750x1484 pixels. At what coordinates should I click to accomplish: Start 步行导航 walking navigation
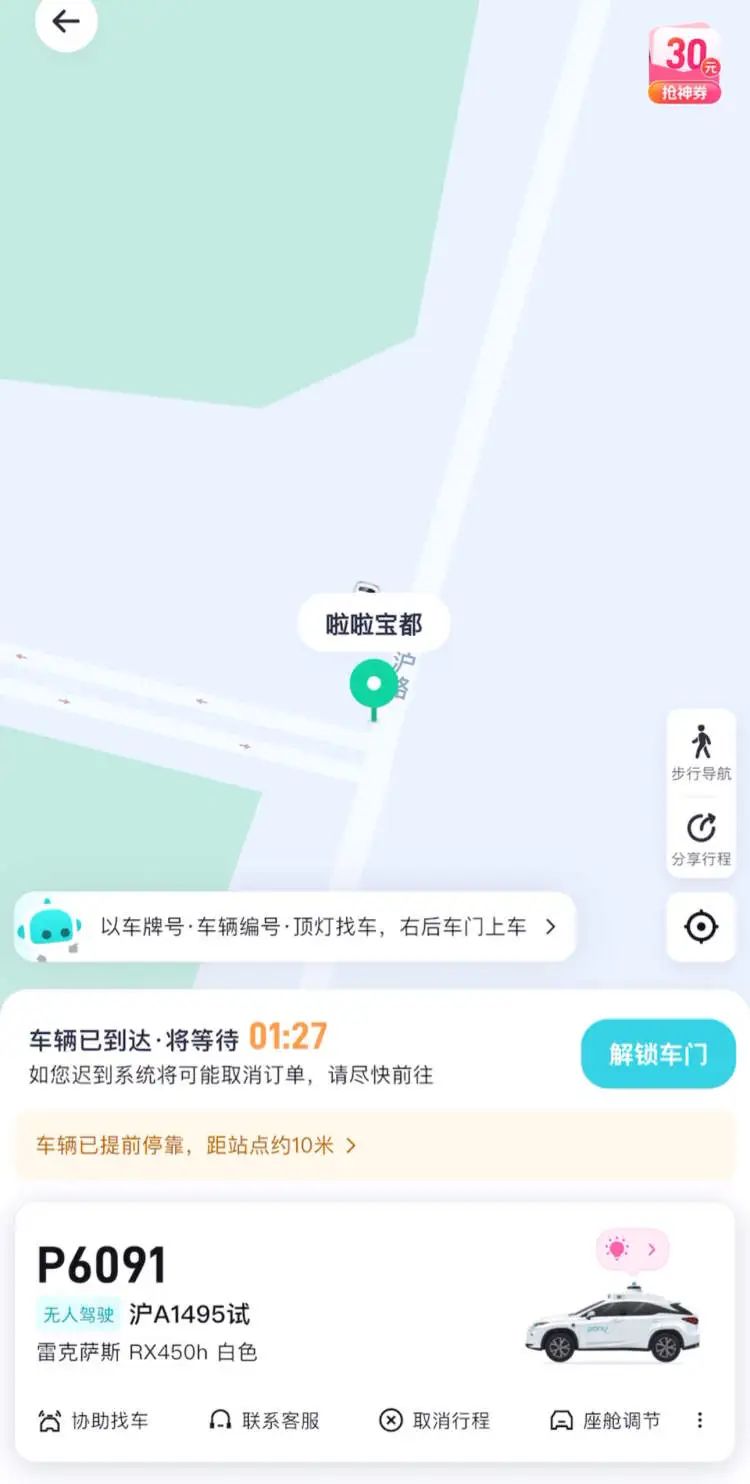[701, 753]
